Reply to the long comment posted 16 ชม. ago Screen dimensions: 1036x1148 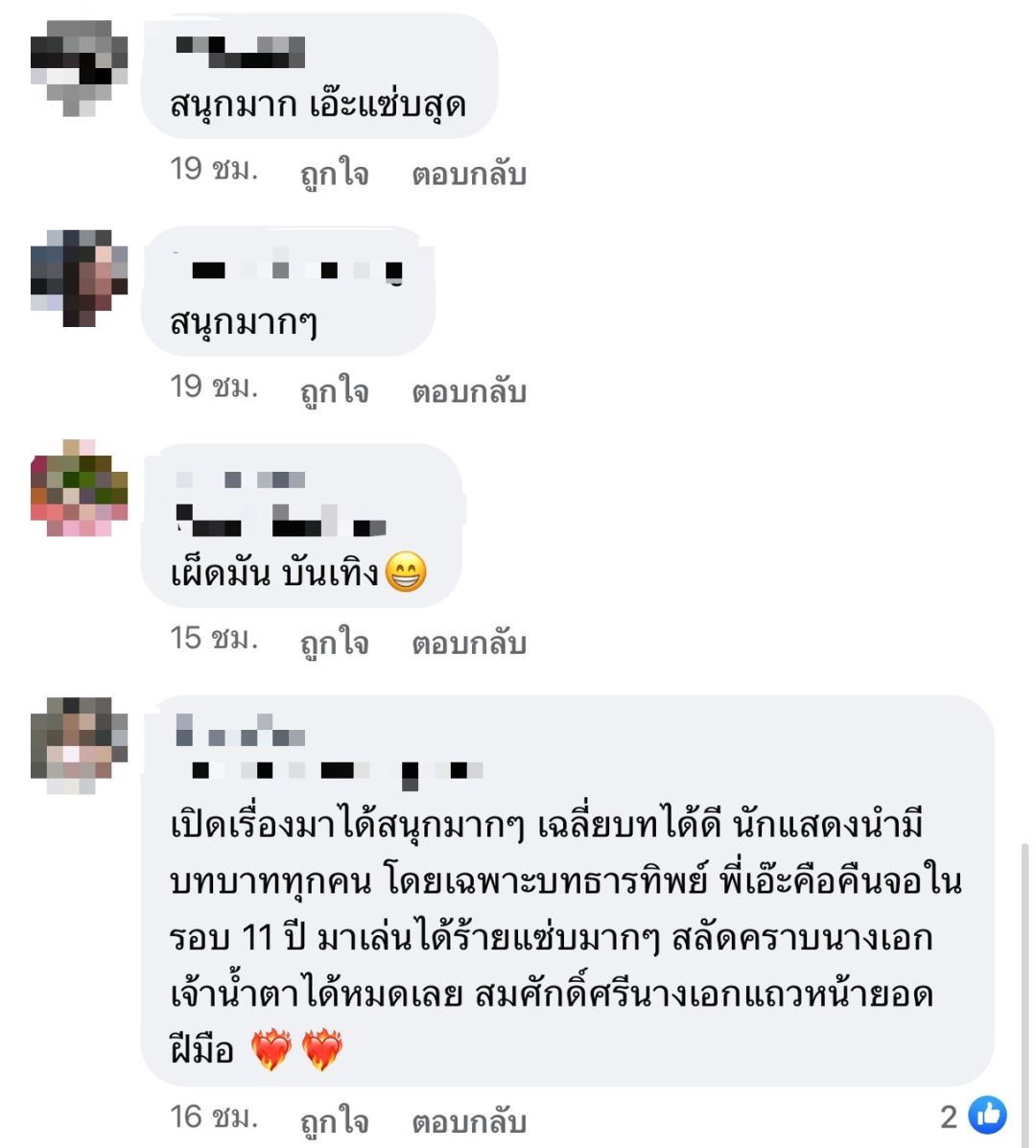point(469,1120)
